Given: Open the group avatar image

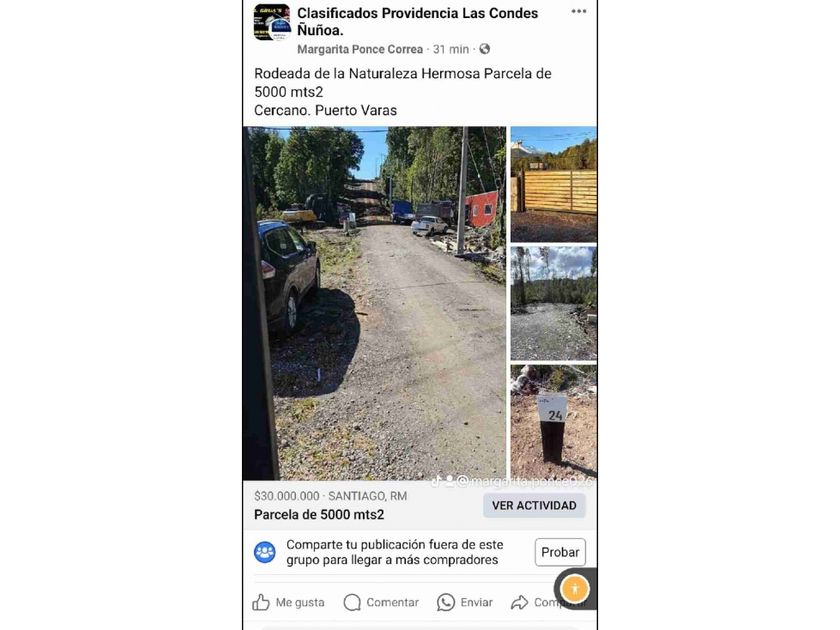Looking at the screenshot, I should tap(272, 22).
